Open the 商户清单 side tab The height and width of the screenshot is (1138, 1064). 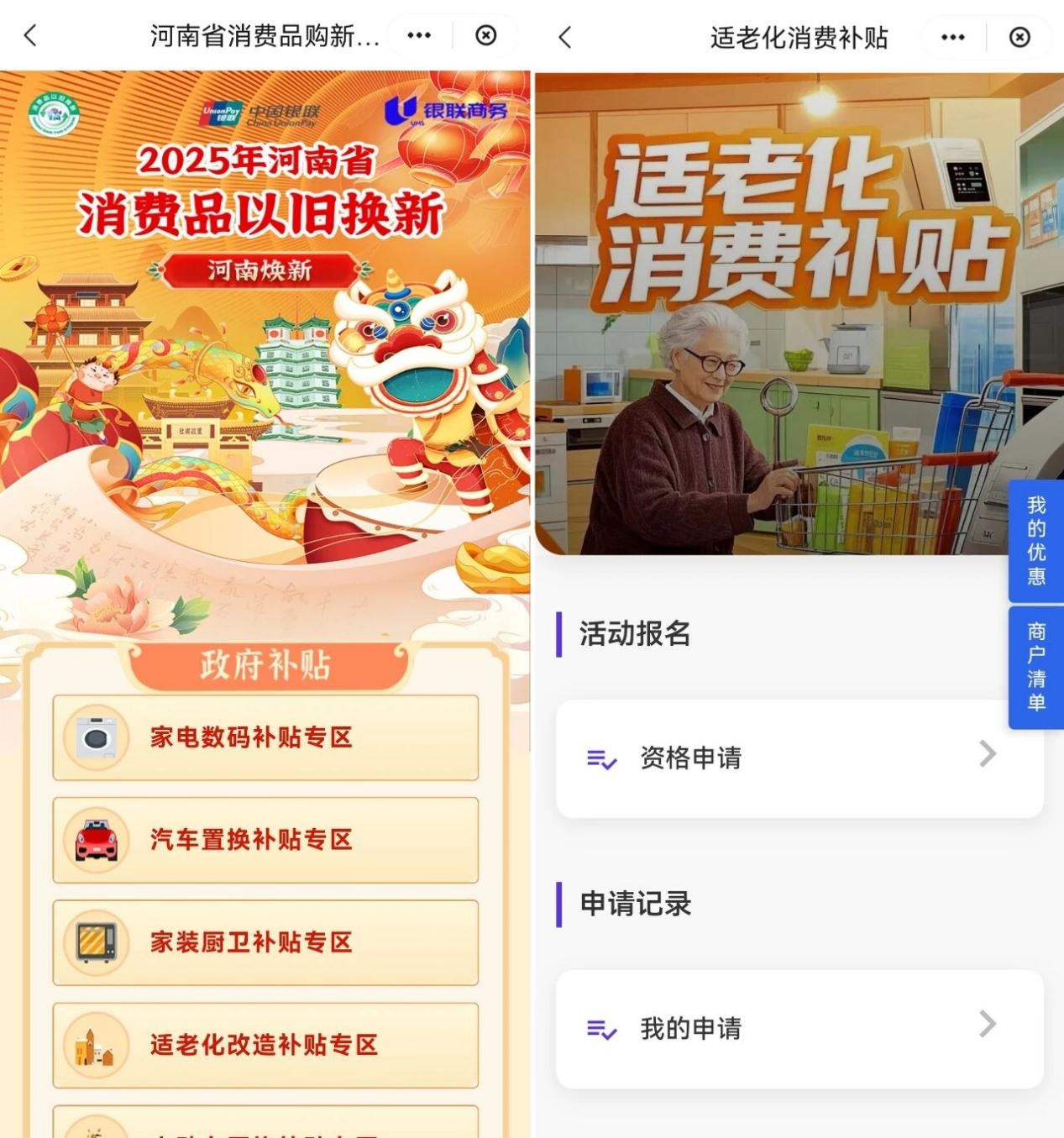pos(1036,667)
